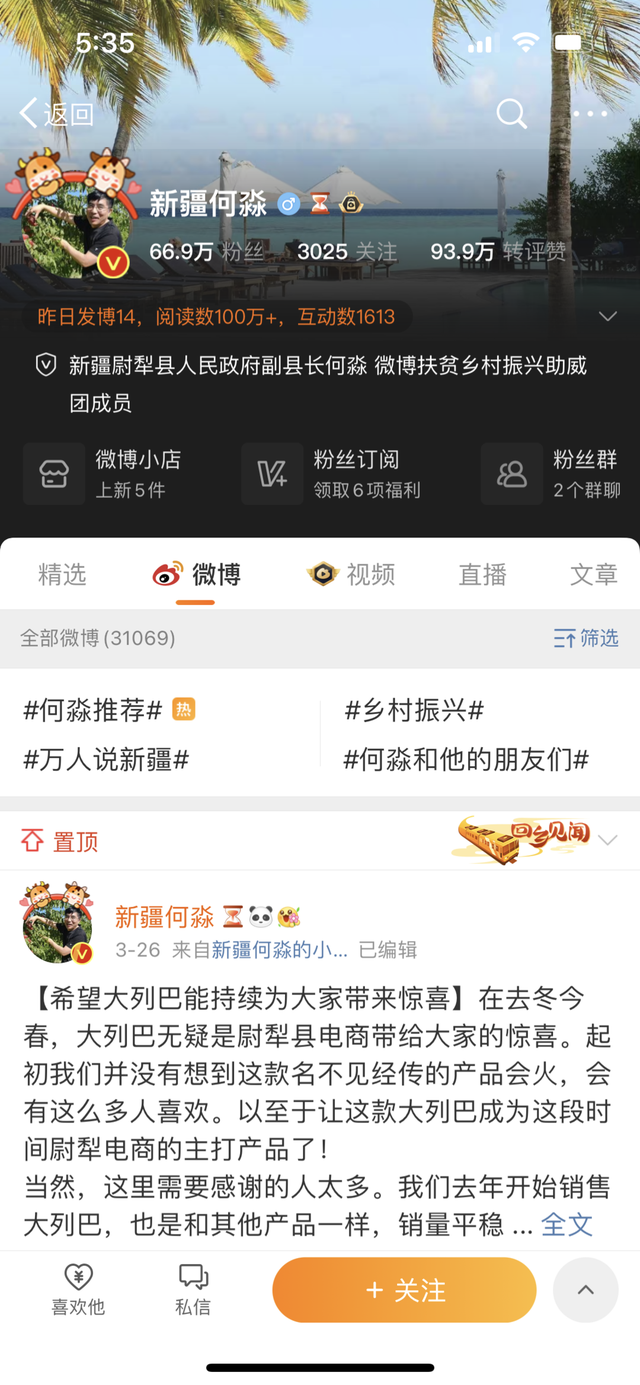The image size is (640, 1385).
Task: Expand the 昨日发博 stats chevron
Action: coord(607,317)
